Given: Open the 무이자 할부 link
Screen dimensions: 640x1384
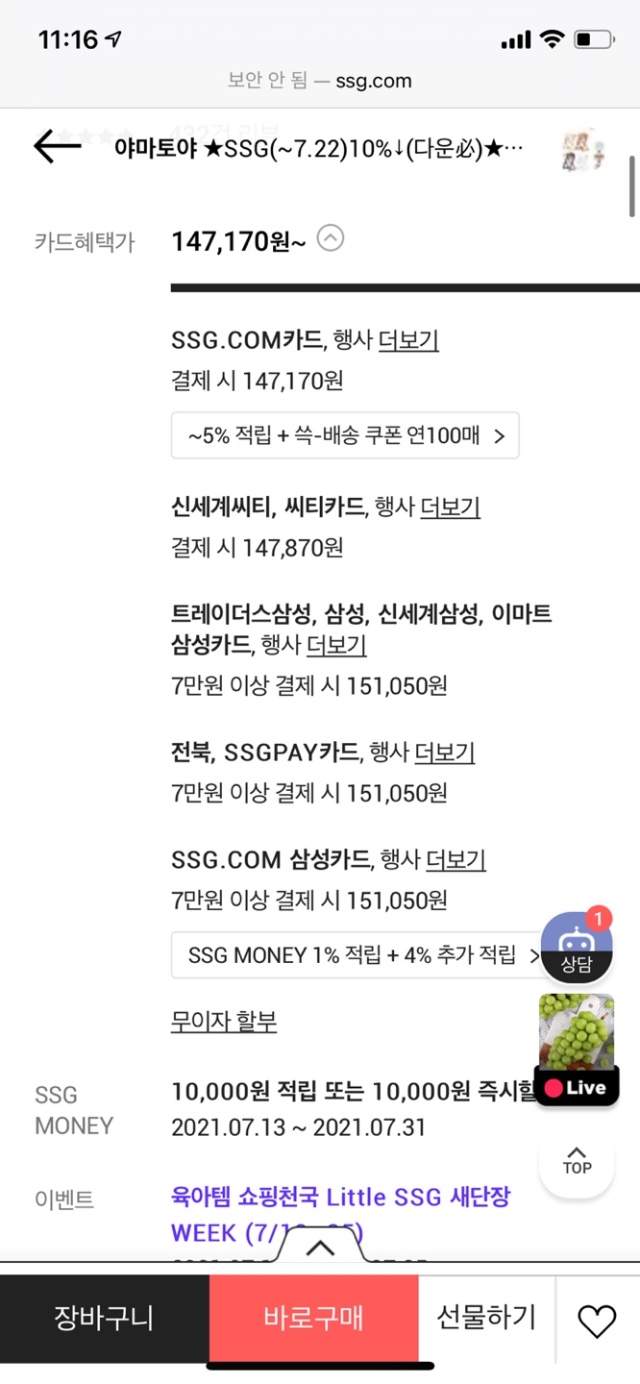Looking at the screenshot, I should click(224, 1021).
